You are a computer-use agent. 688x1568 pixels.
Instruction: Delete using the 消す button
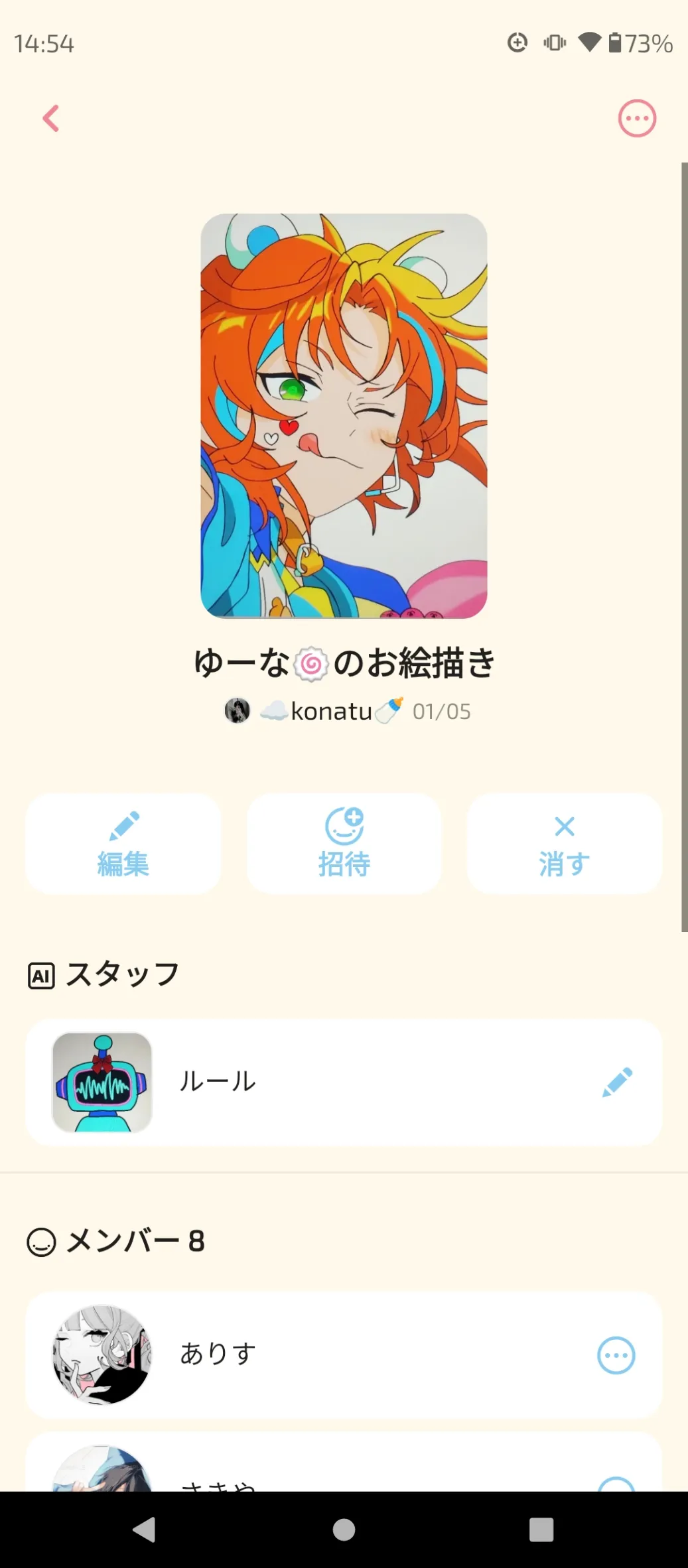564,844
